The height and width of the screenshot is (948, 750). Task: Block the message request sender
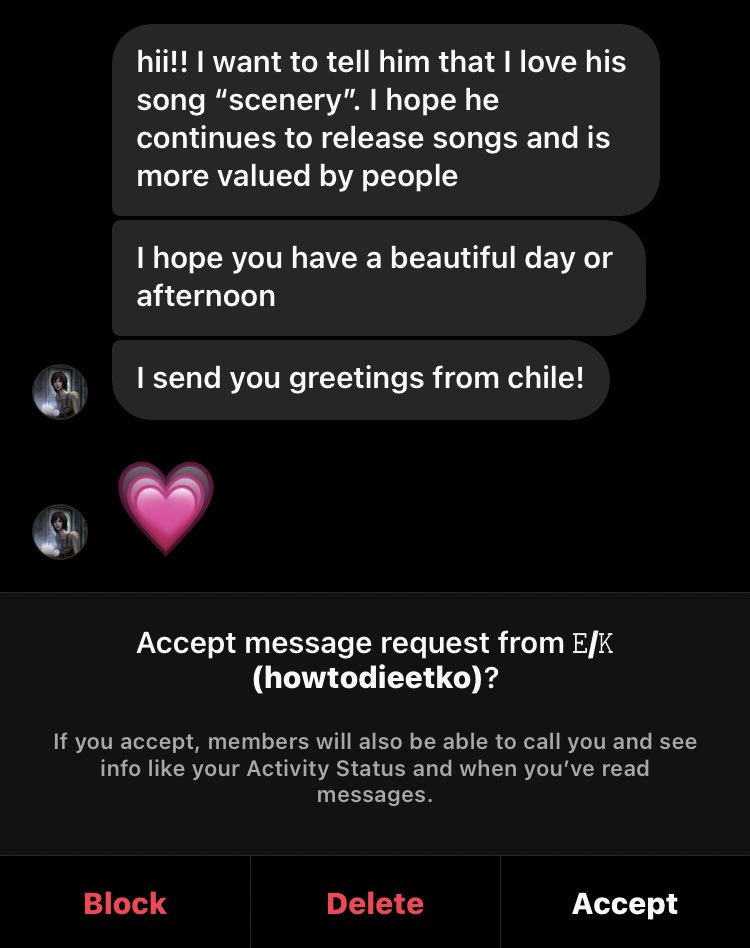pos(125,903)
